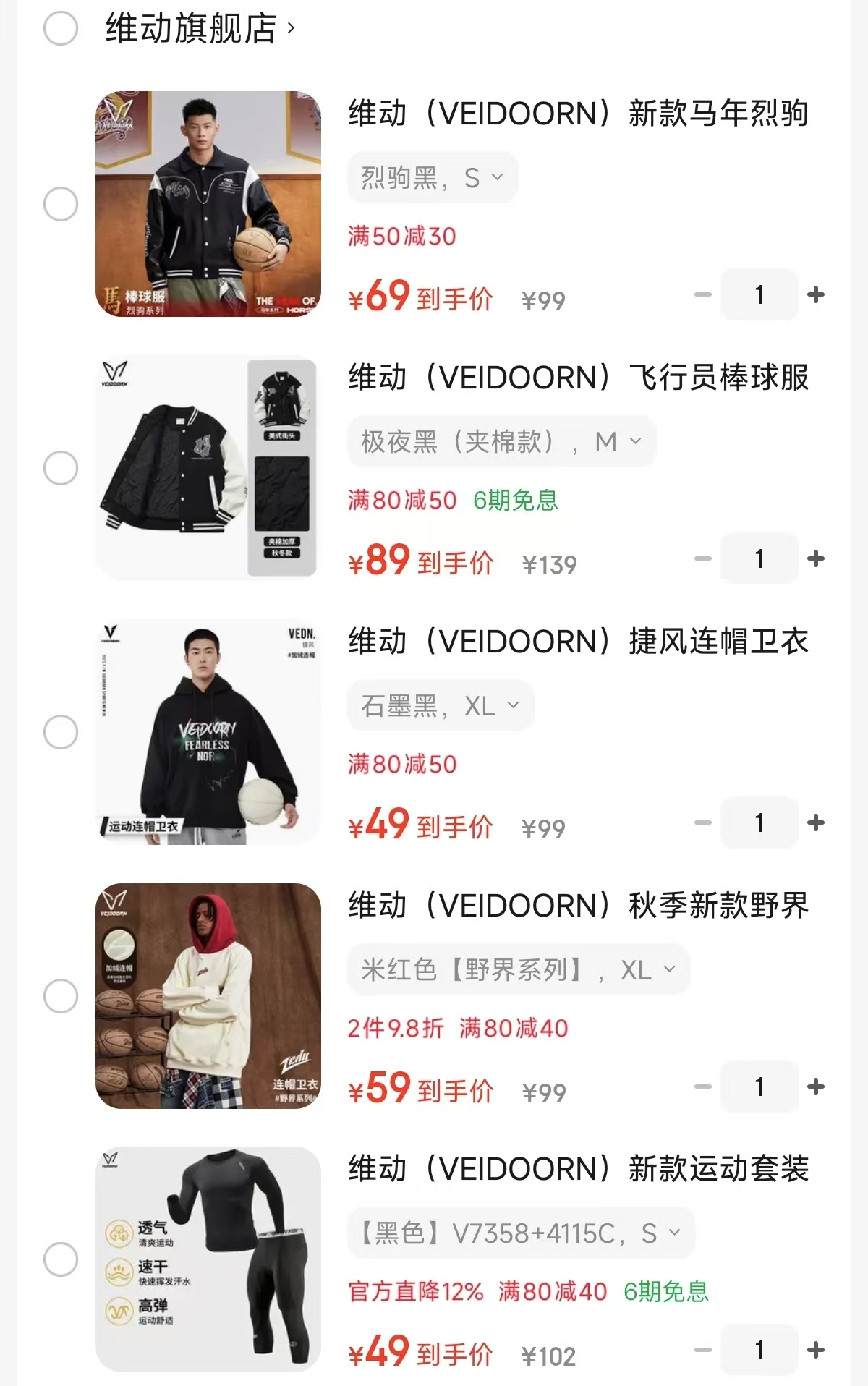Change the 极夜黑（夹棉款）, M option
This screenshot has width=868, height=1386.
click(501, 441)
